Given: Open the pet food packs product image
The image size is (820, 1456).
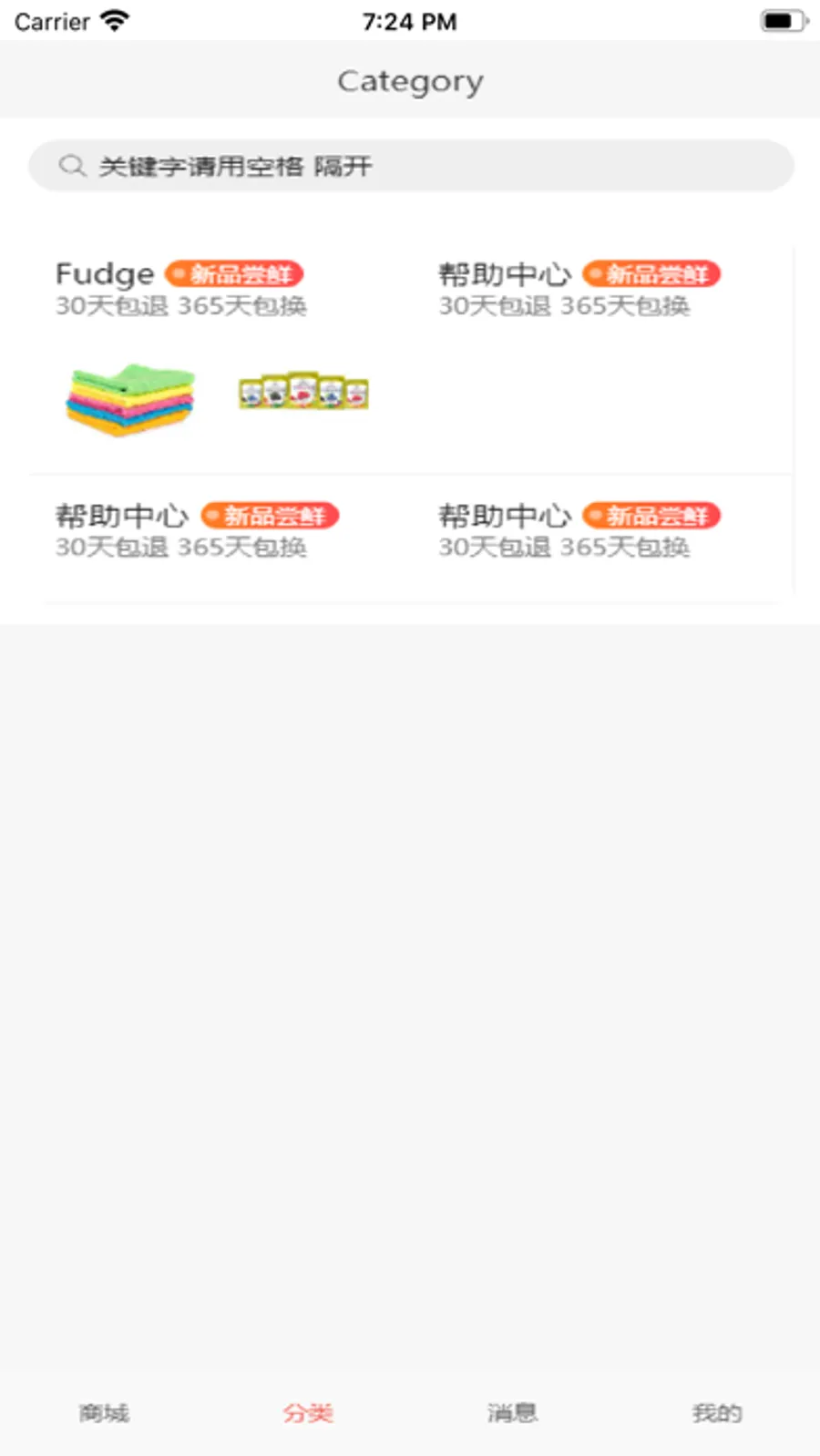Looking at the screenshot, I should click(303, 392).
